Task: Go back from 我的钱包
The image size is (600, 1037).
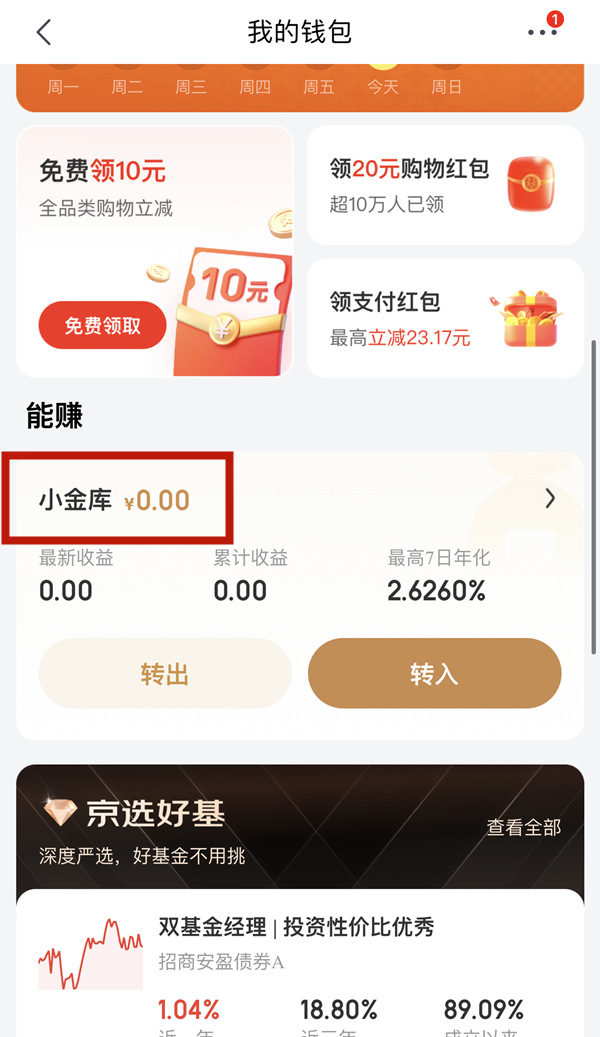Action: [43, 32]
